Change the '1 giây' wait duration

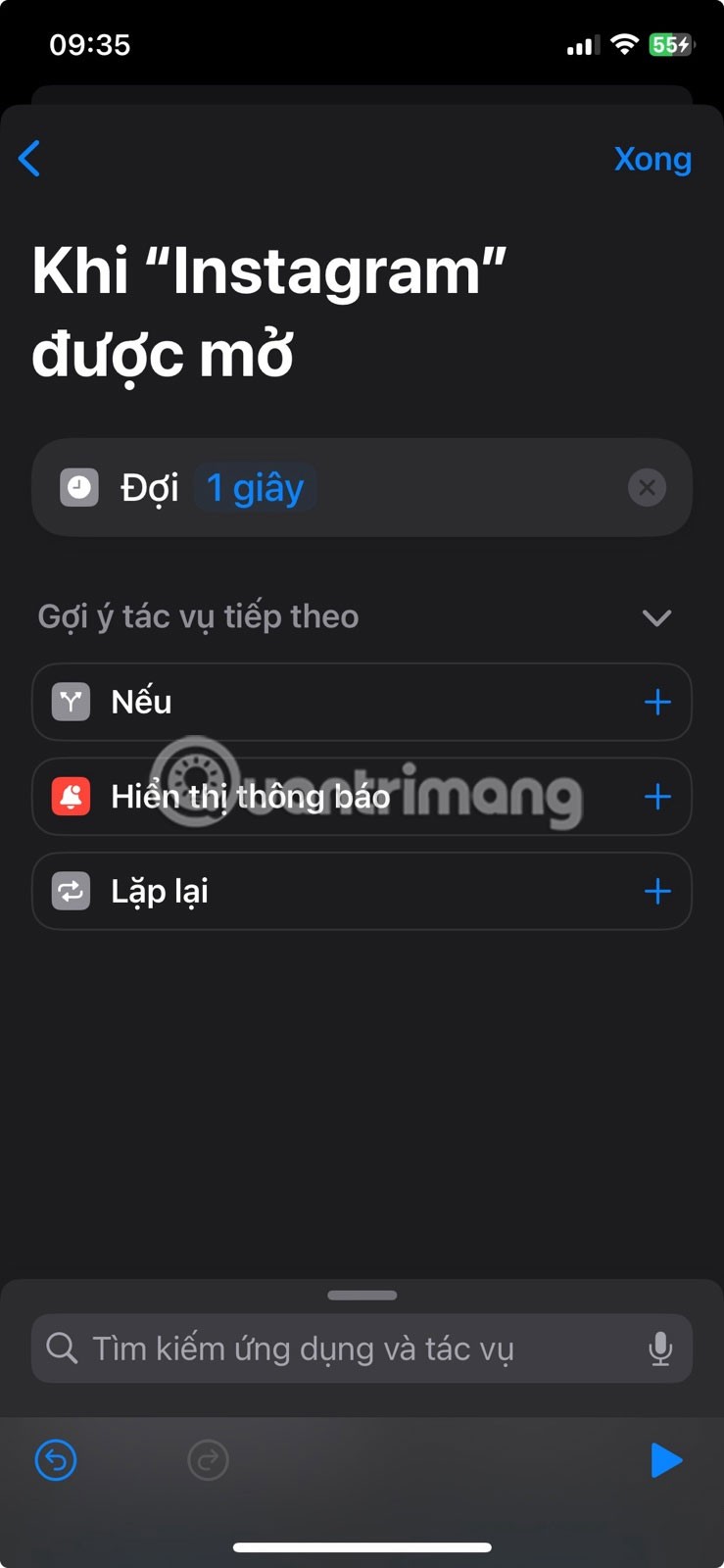coord(255,488)
